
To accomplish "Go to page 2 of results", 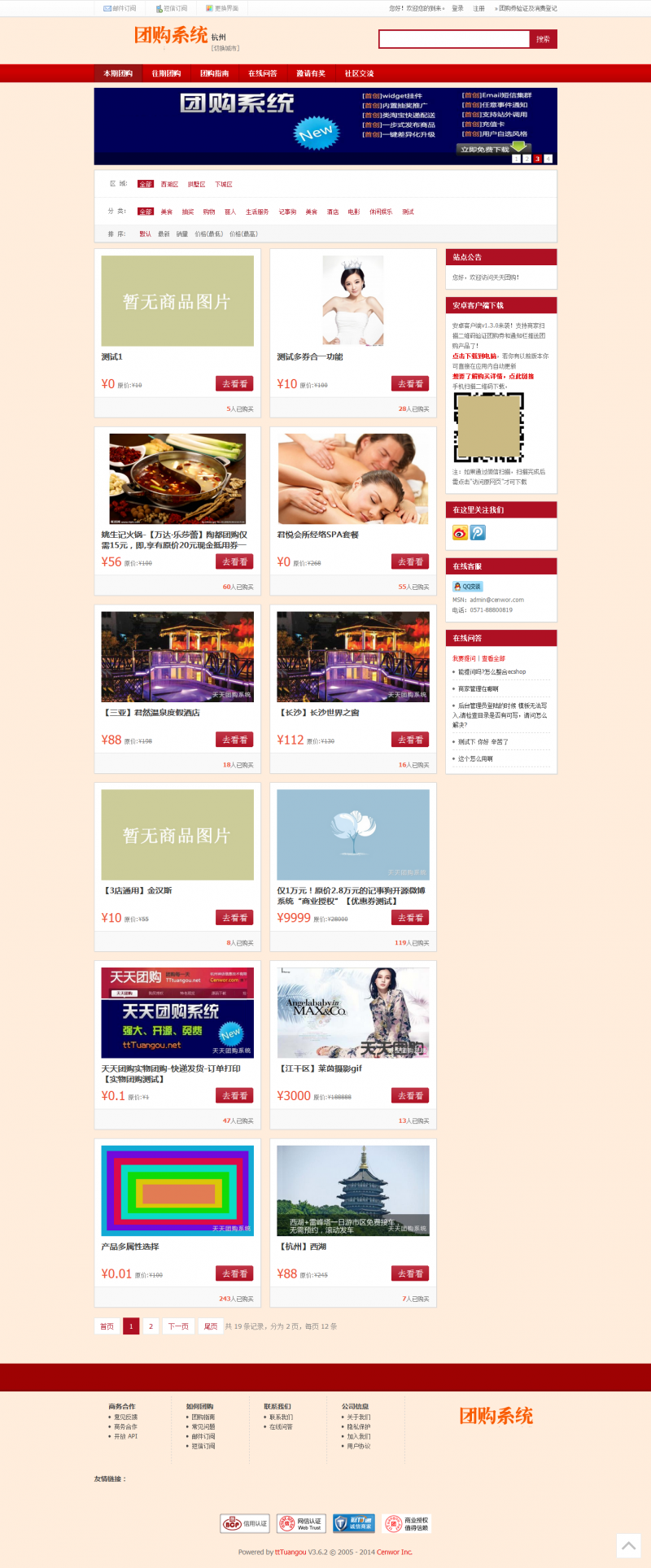I will (151, 1326).
